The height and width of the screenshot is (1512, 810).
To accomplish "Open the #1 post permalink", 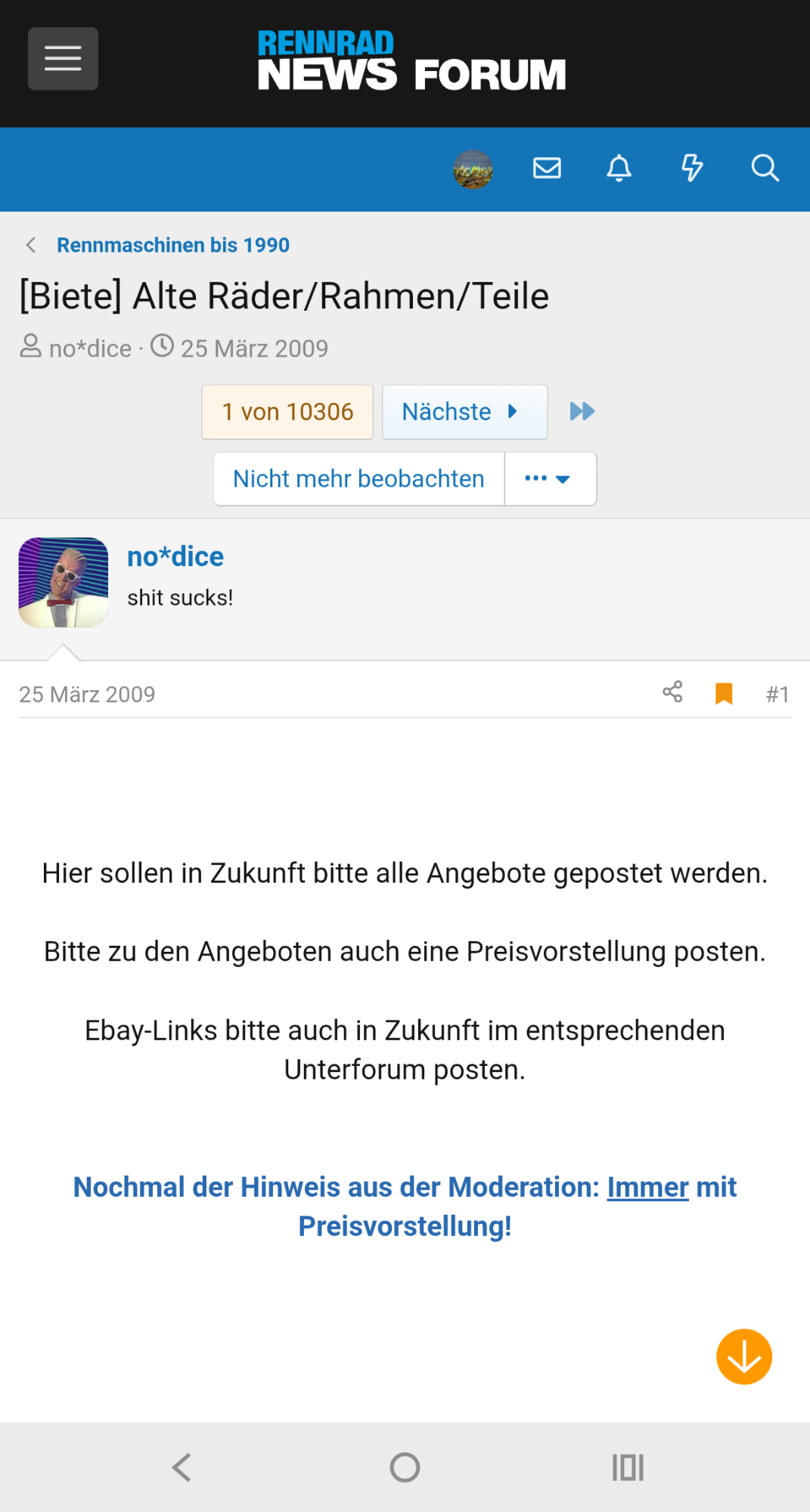I will click(777, 694).
